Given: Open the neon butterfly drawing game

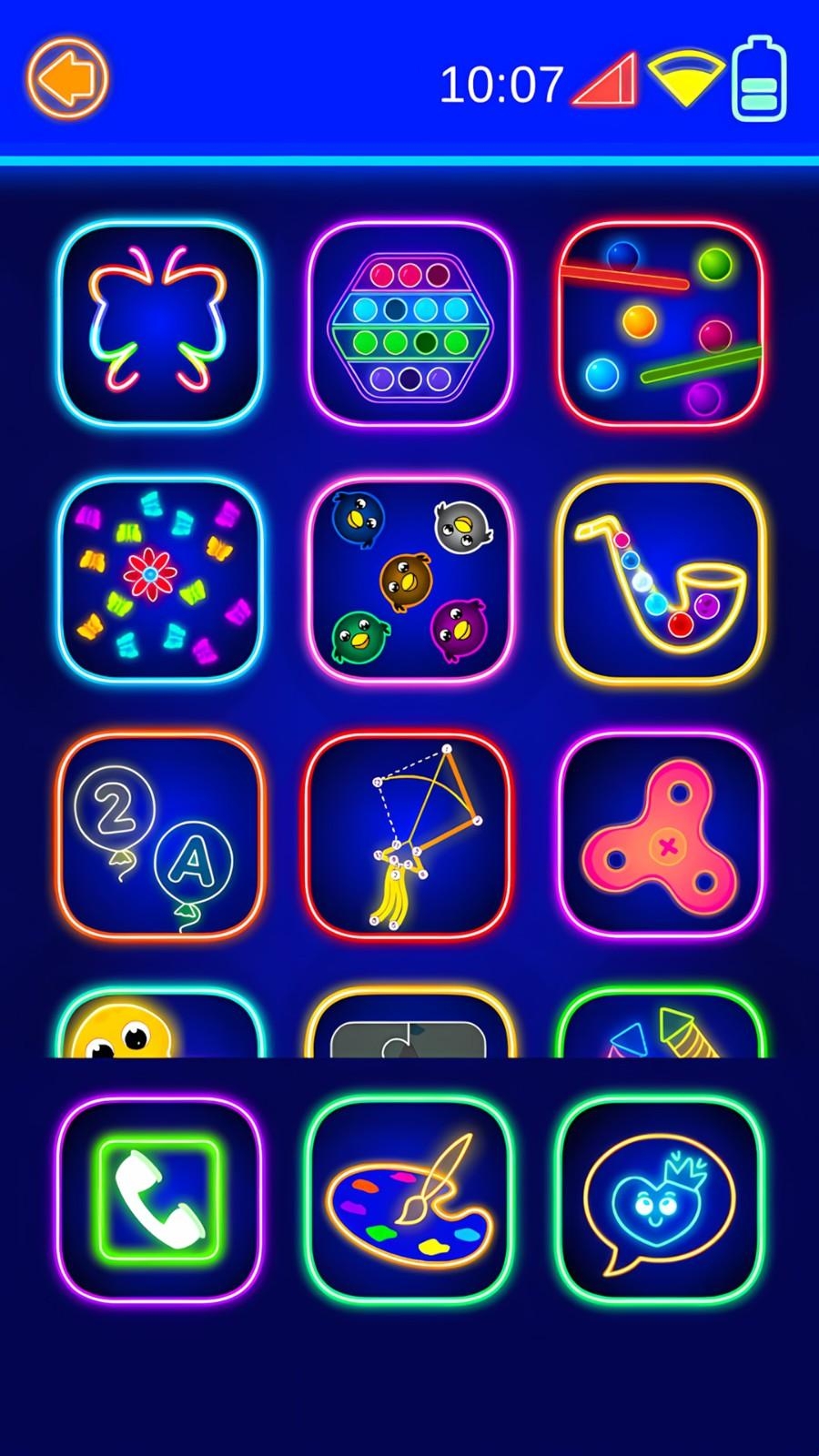Looking at the screenshot, I should tap(159, 323).
